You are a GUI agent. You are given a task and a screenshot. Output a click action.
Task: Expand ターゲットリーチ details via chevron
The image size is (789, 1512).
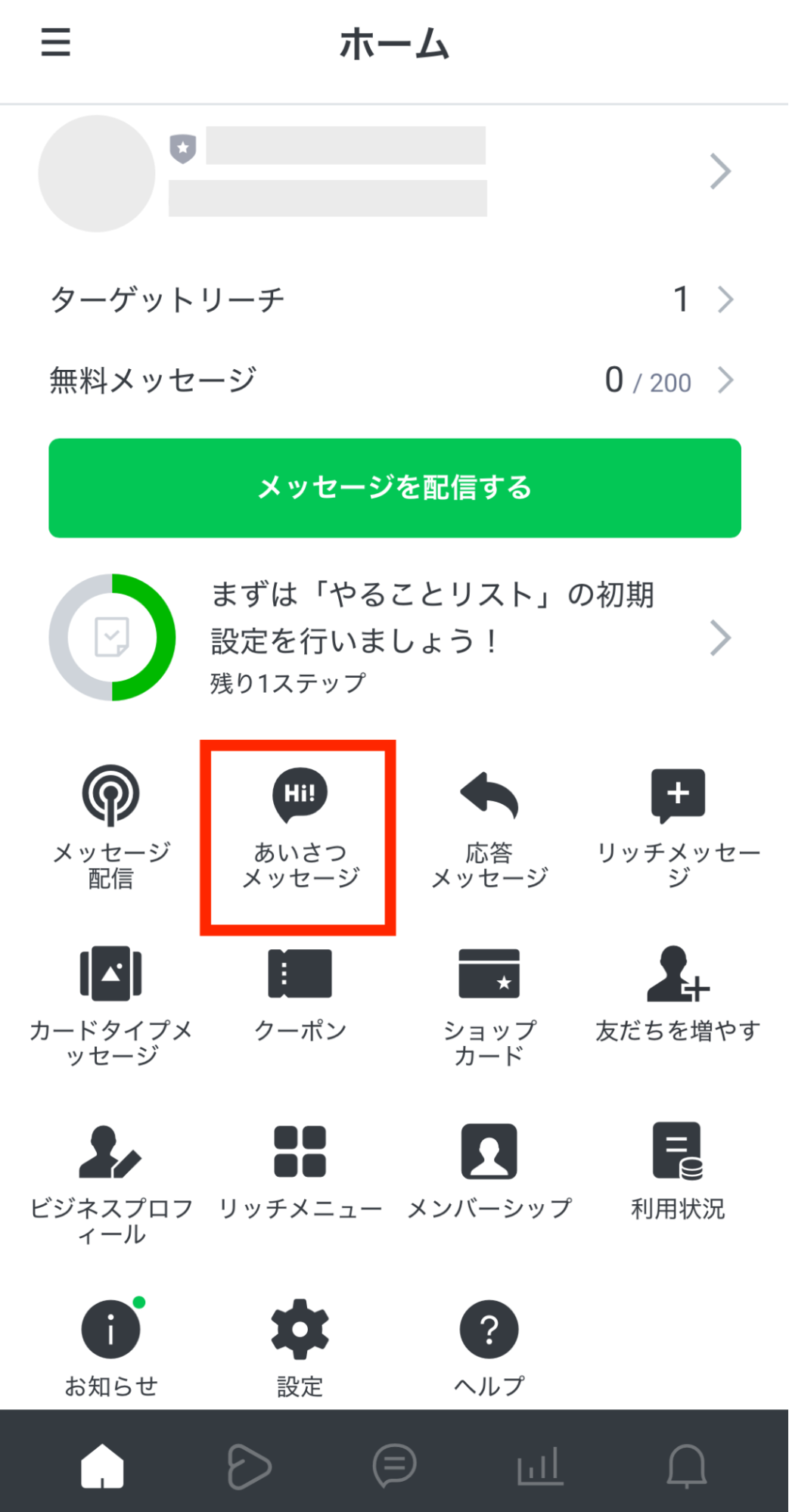(x=725, y=299)
